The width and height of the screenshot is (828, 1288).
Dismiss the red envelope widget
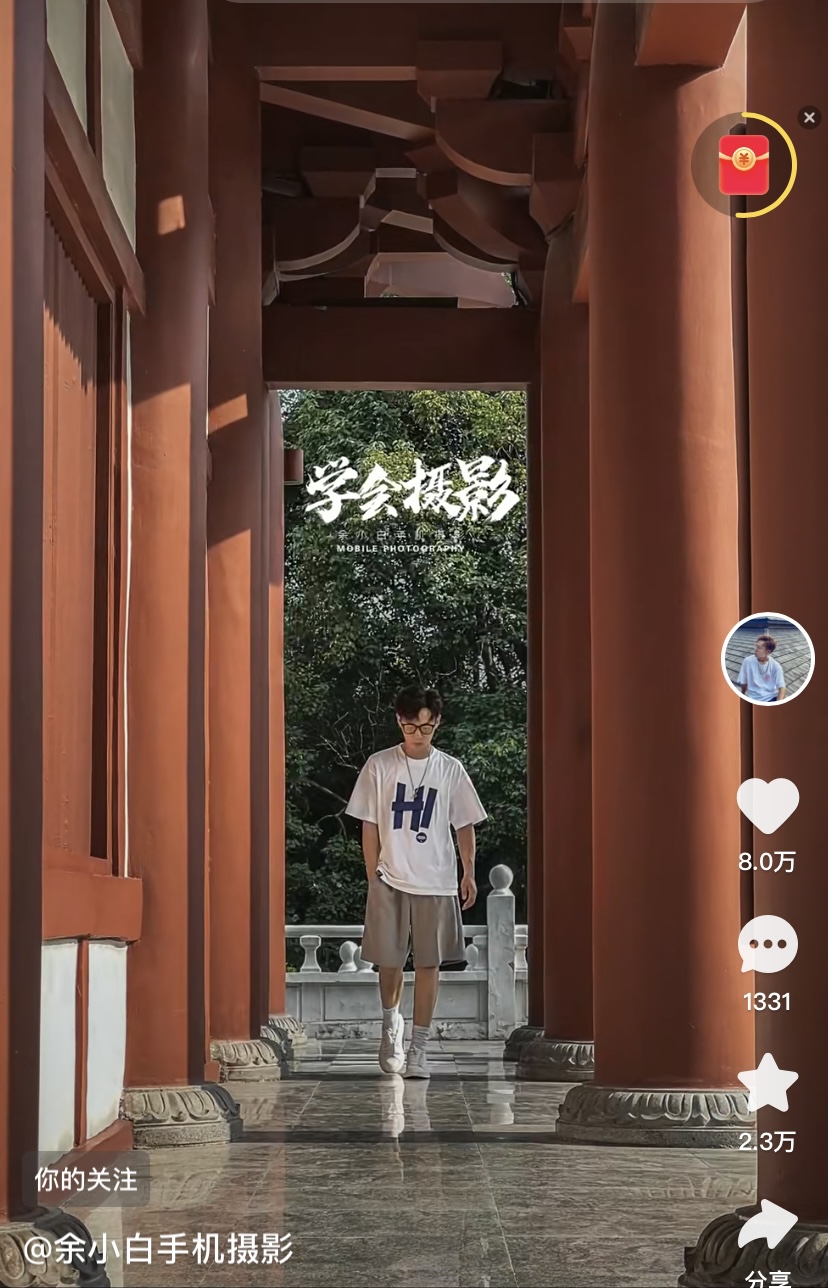click(809, 118)
